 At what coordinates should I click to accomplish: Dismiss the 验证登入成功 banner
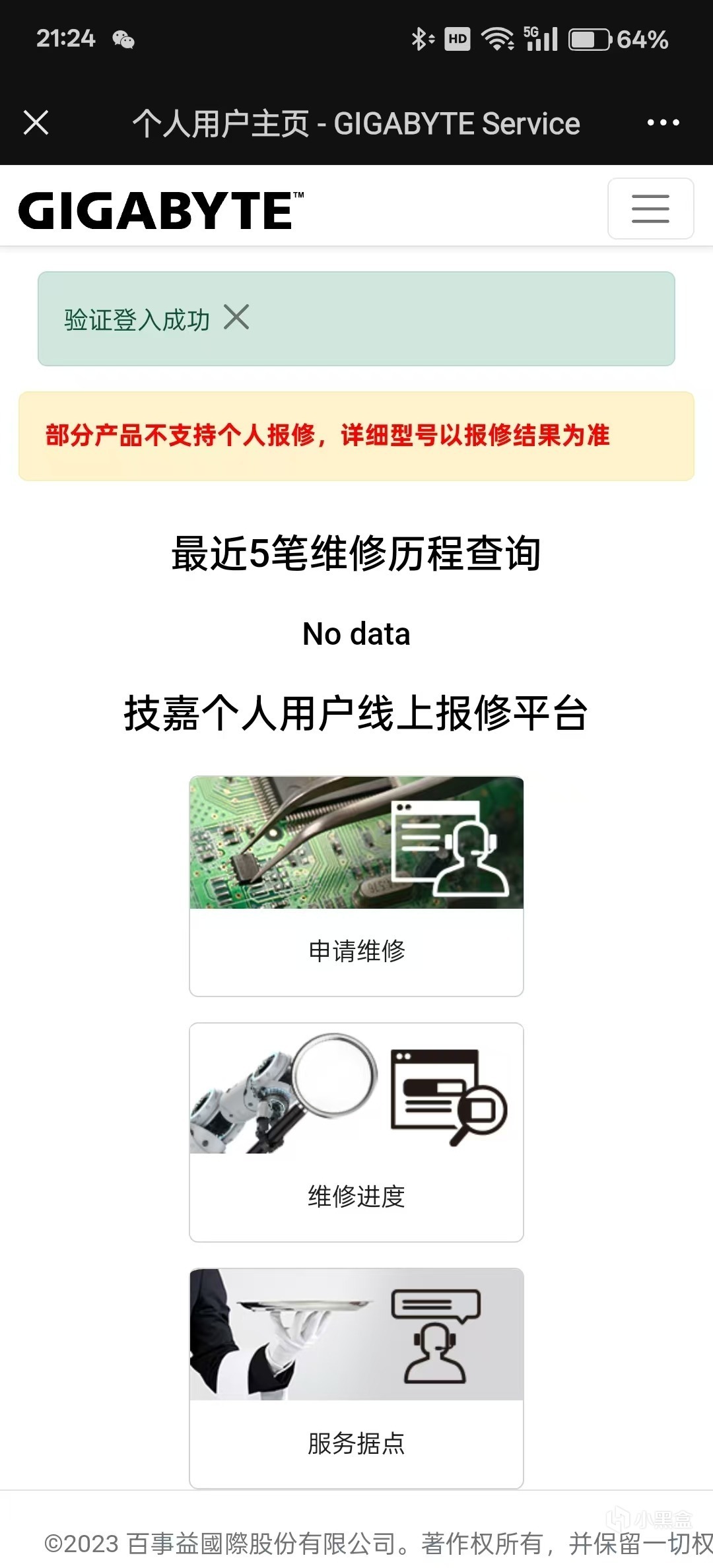[x=236, y=317]
